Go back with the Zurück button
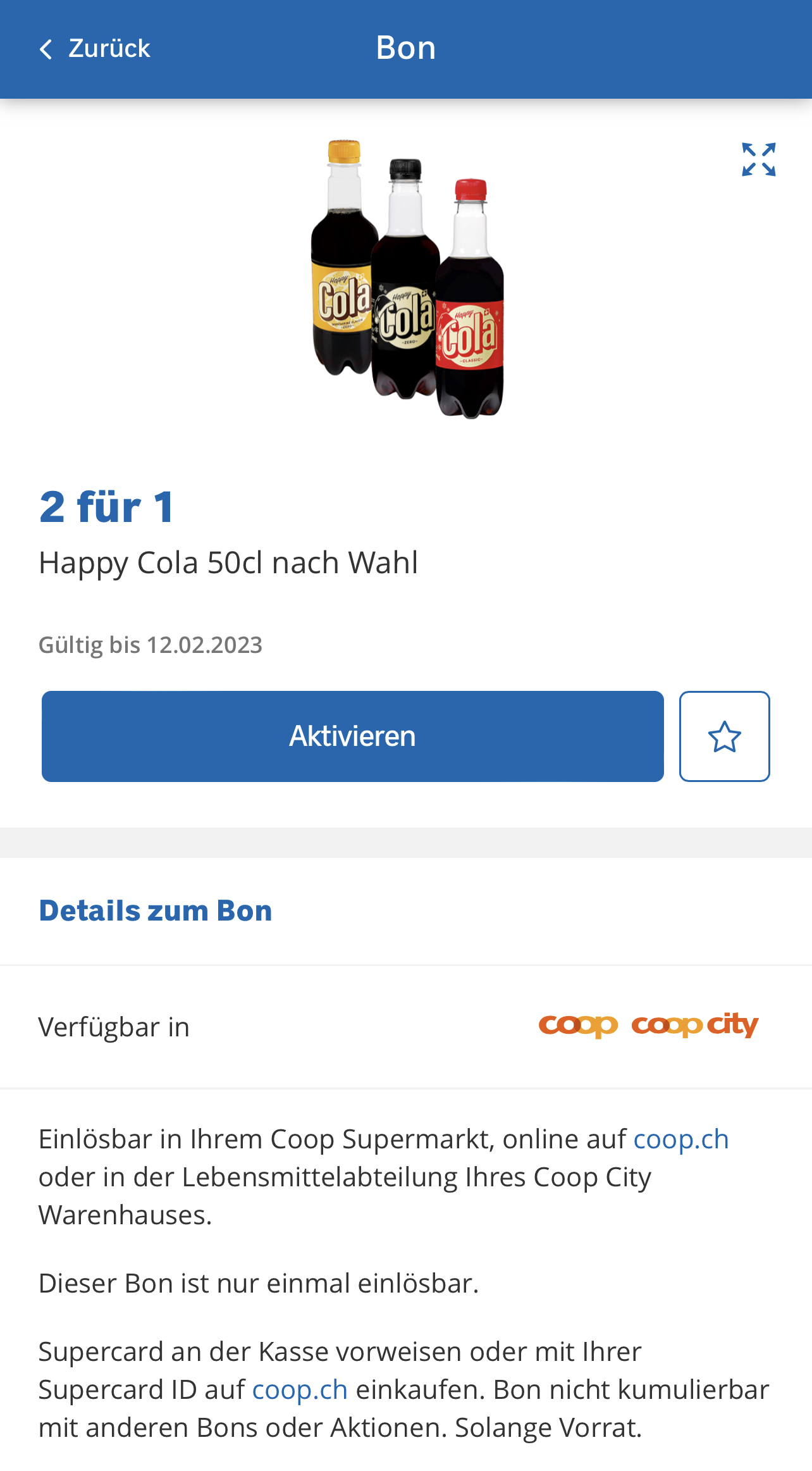 coord(95,49)
